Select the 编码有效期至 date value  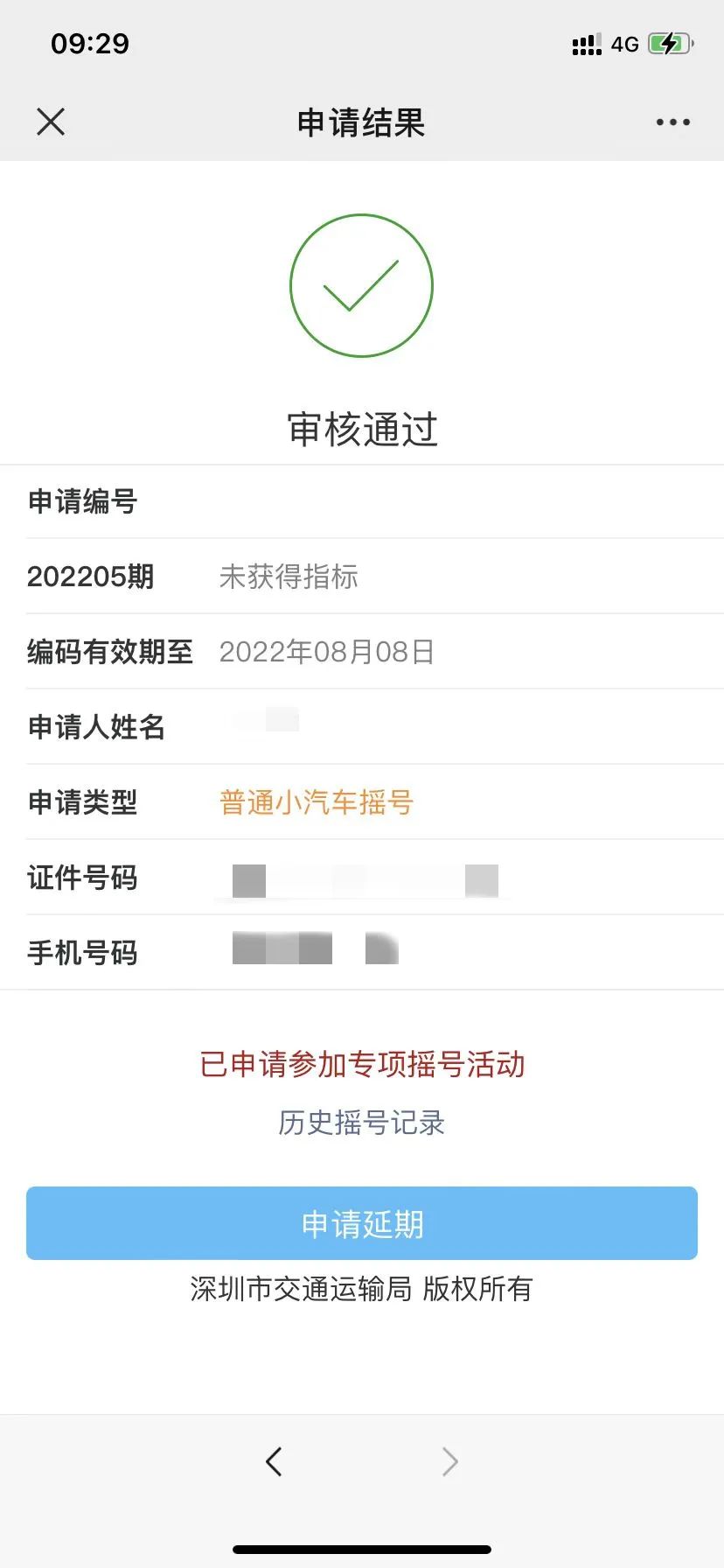(x=327, y=652)
